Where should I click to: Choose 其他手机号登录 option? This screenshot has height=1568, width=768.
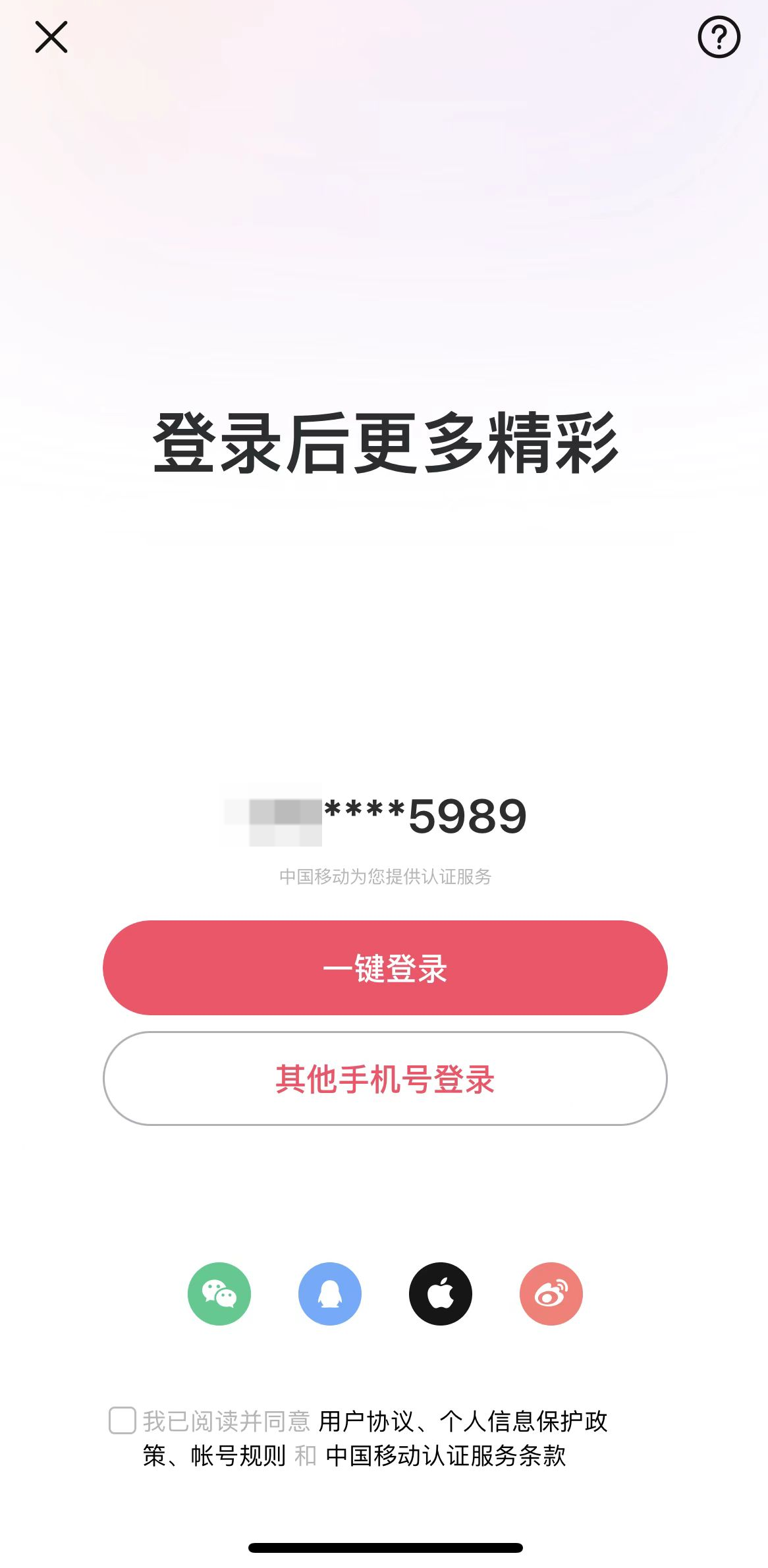(385, 1079)
